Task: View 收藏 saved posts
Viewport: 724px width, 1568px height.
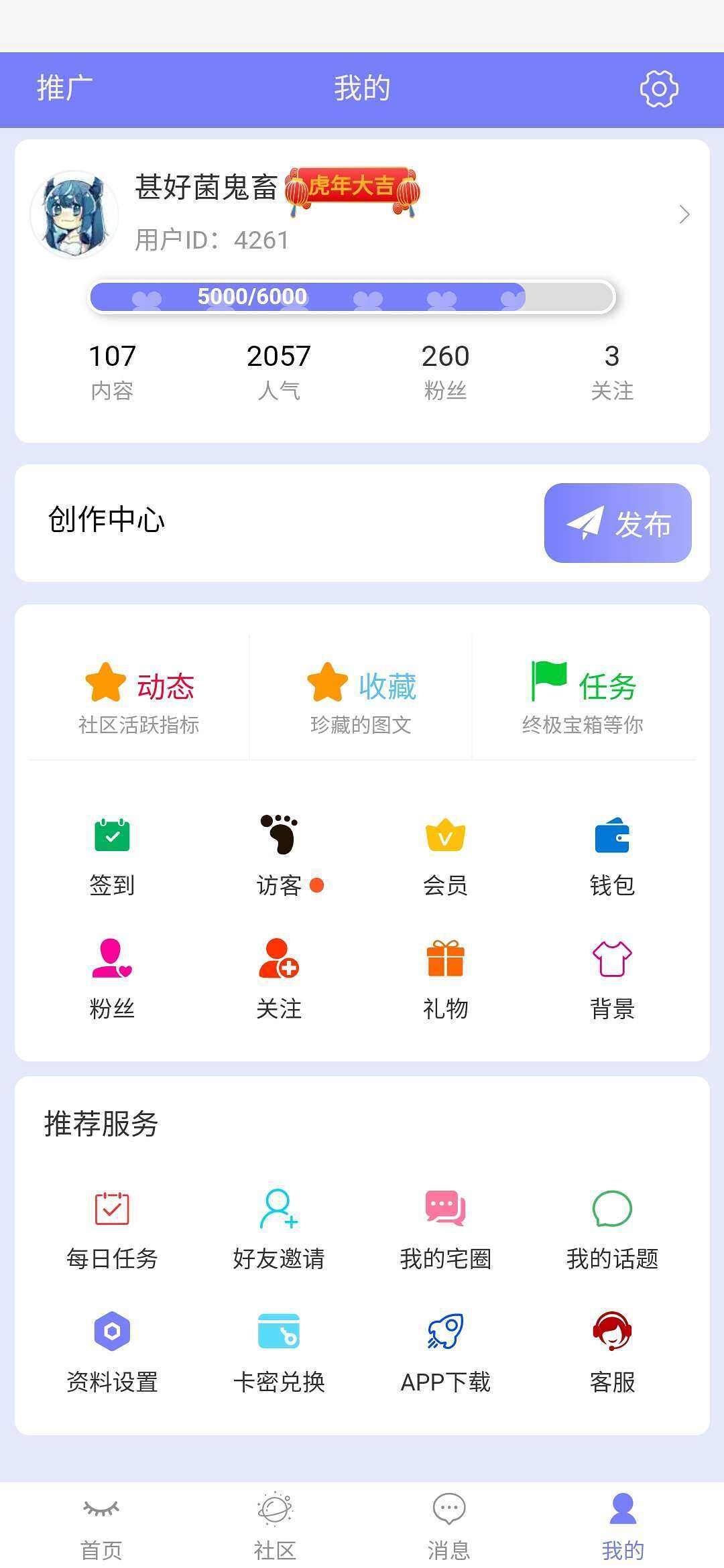Action: pos(361,697)
